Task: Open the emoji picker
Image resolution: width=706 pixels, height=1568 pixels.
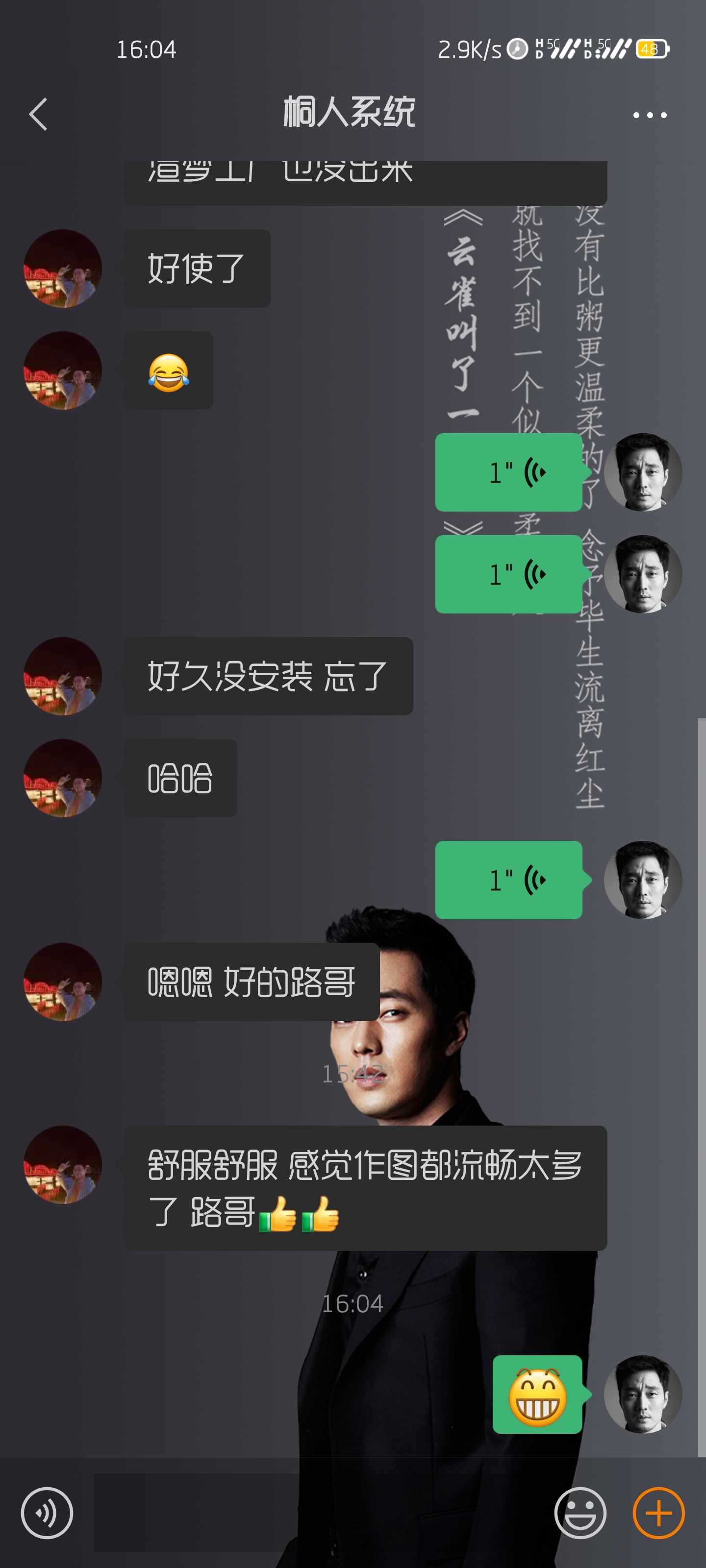Action: click(x=580, y=1513)
